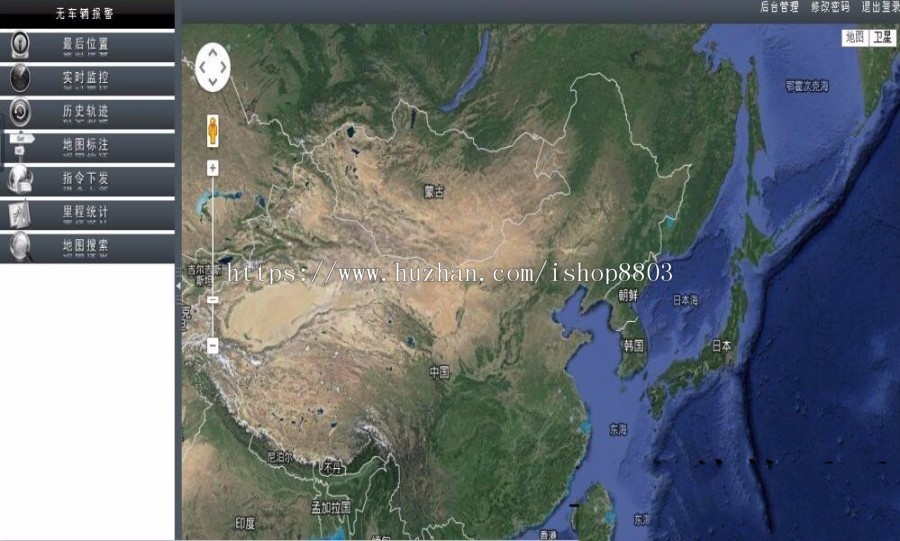Select 地图标注 map annotation
This screenshot has width=900, height=541.
coord(87,146)
